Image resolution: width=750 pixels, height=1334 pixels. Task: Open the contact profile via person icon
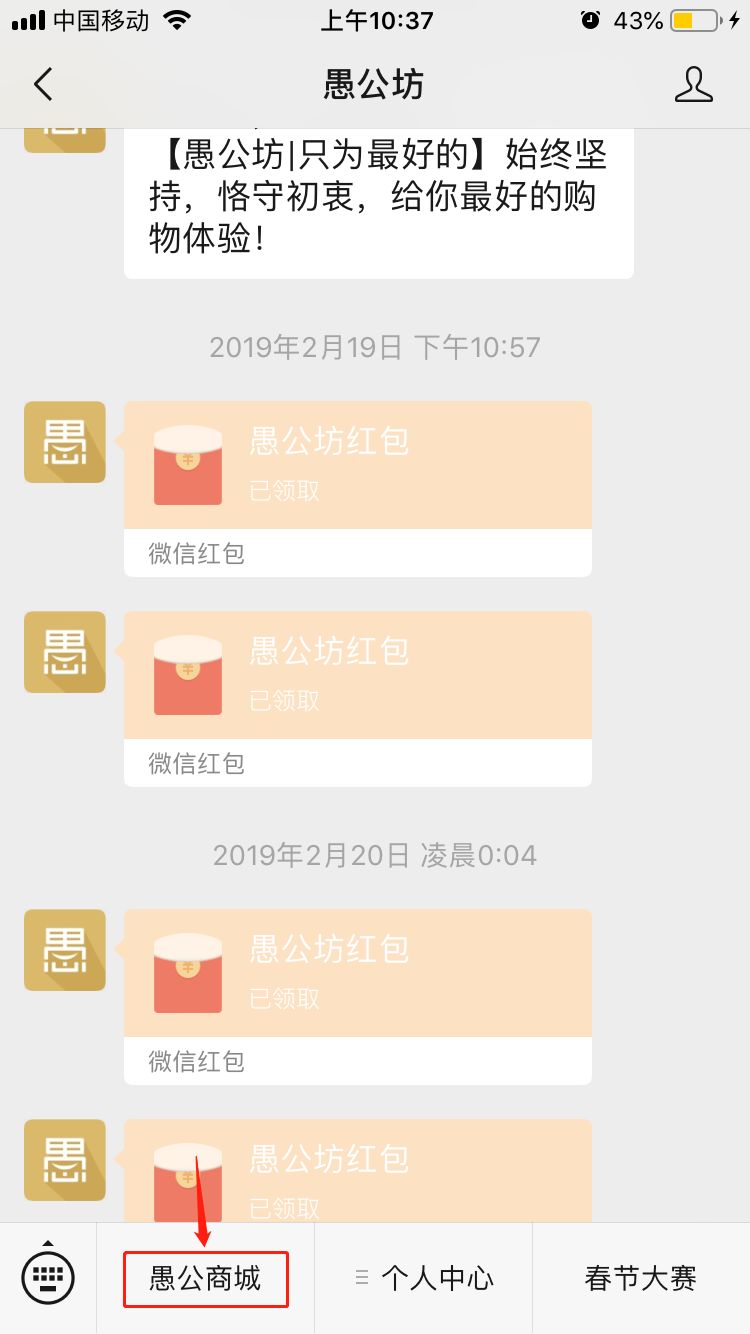[694, 84]
